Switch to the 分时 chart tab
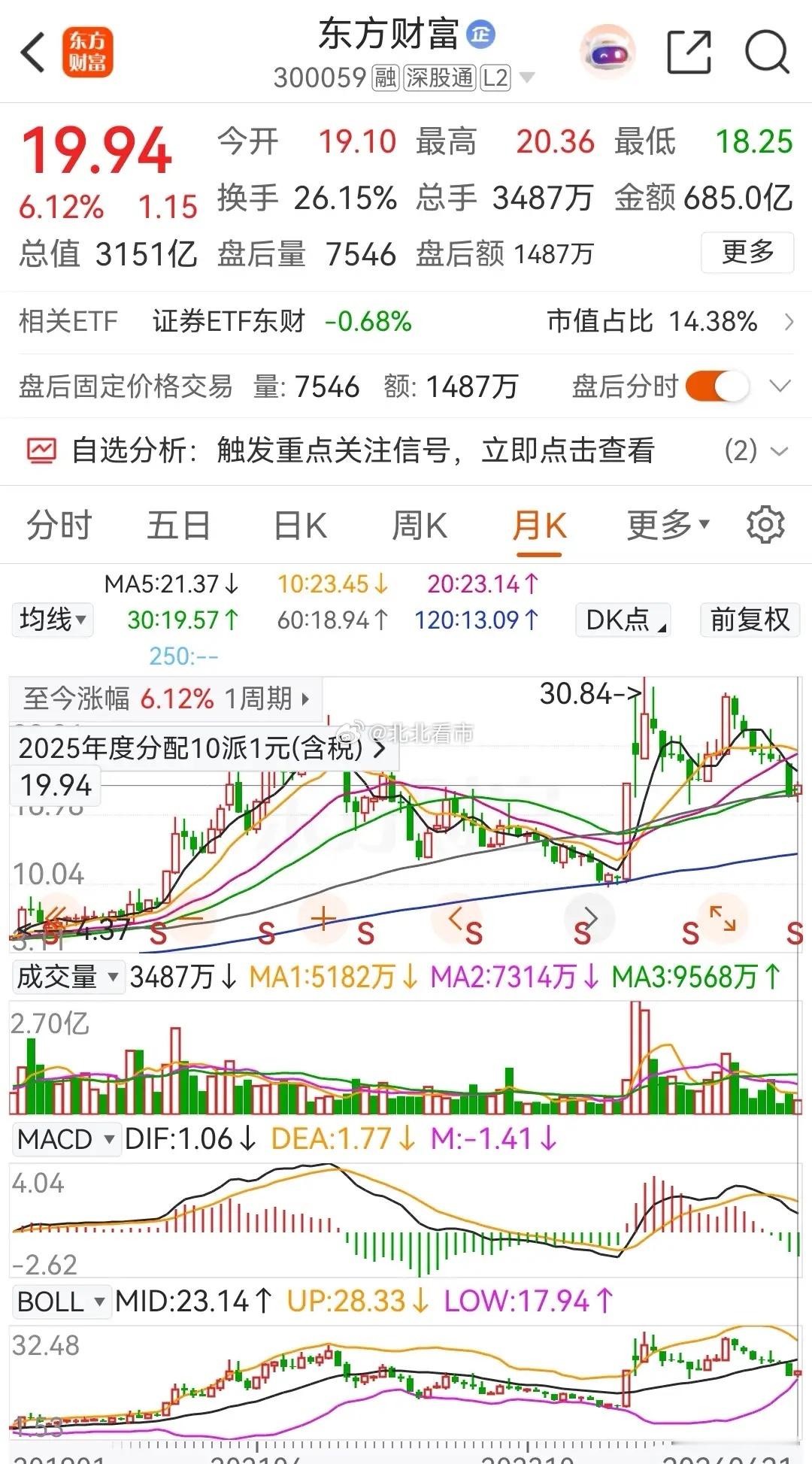Image resolution: width=812 pixels, height=1464 pixels. tap(57, 524)
